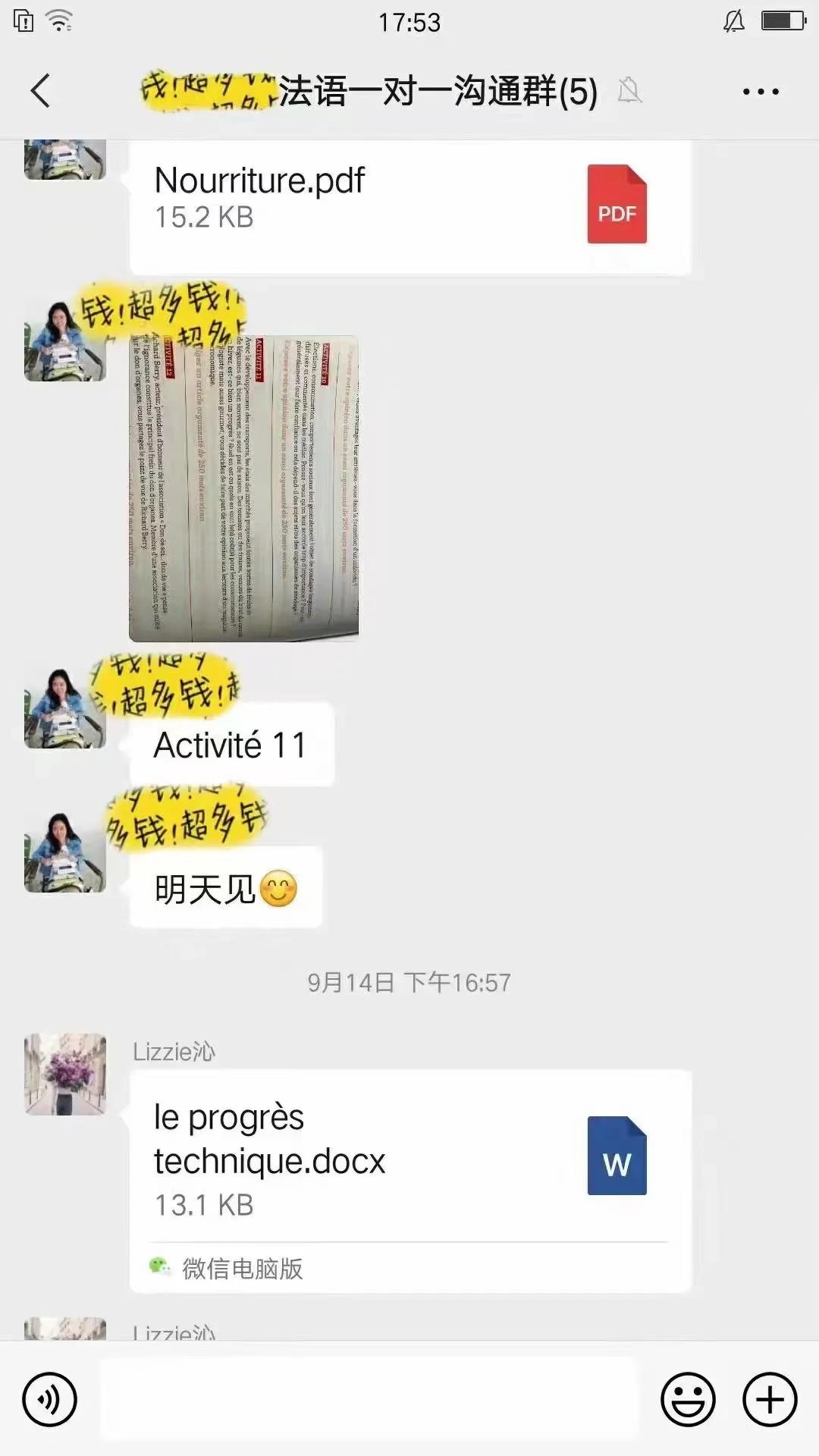Switch to voice message input

pos(50,1399)
